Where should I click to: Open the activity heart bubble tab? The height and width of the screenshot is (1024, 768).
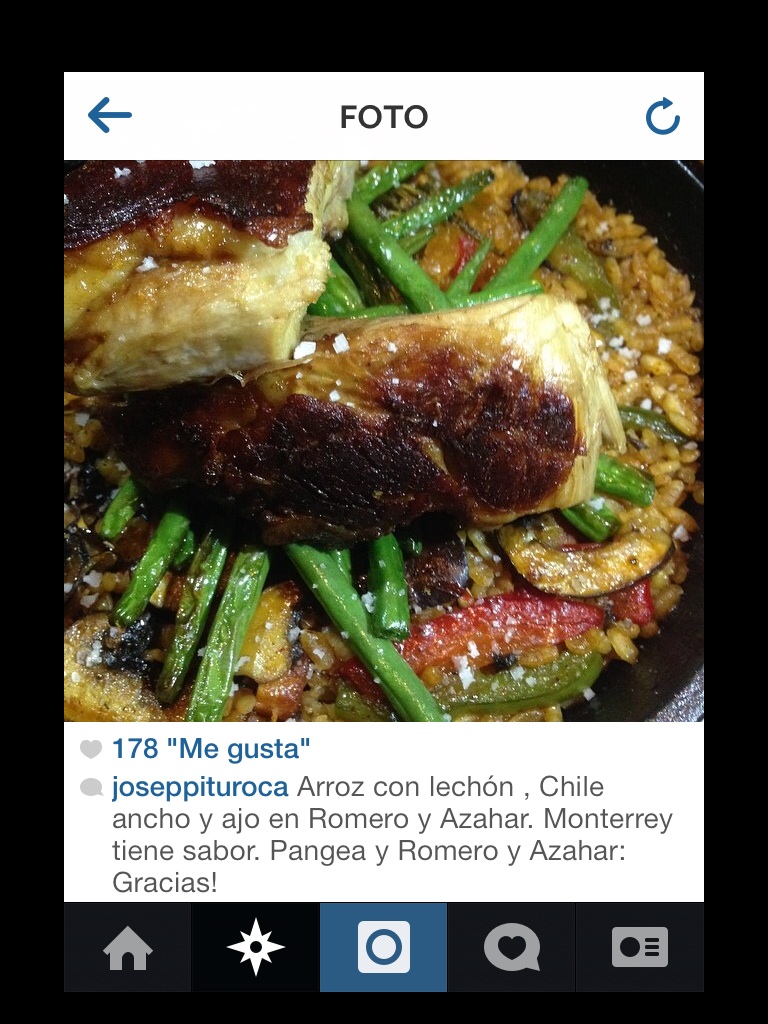(x=511, y=948)
